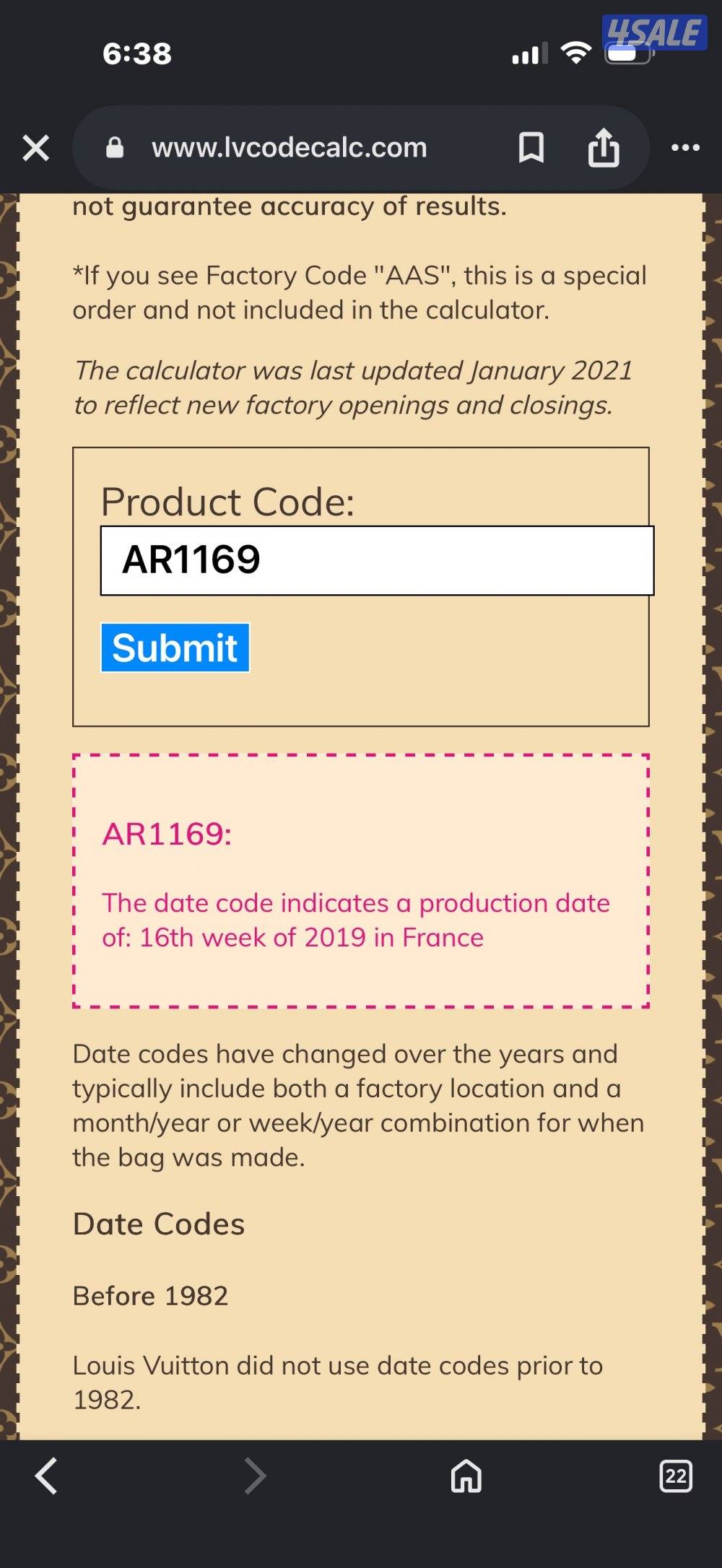Screen dimensions: 722x1568
Task: Go back to the previous page
Action: pos(46,1476)
